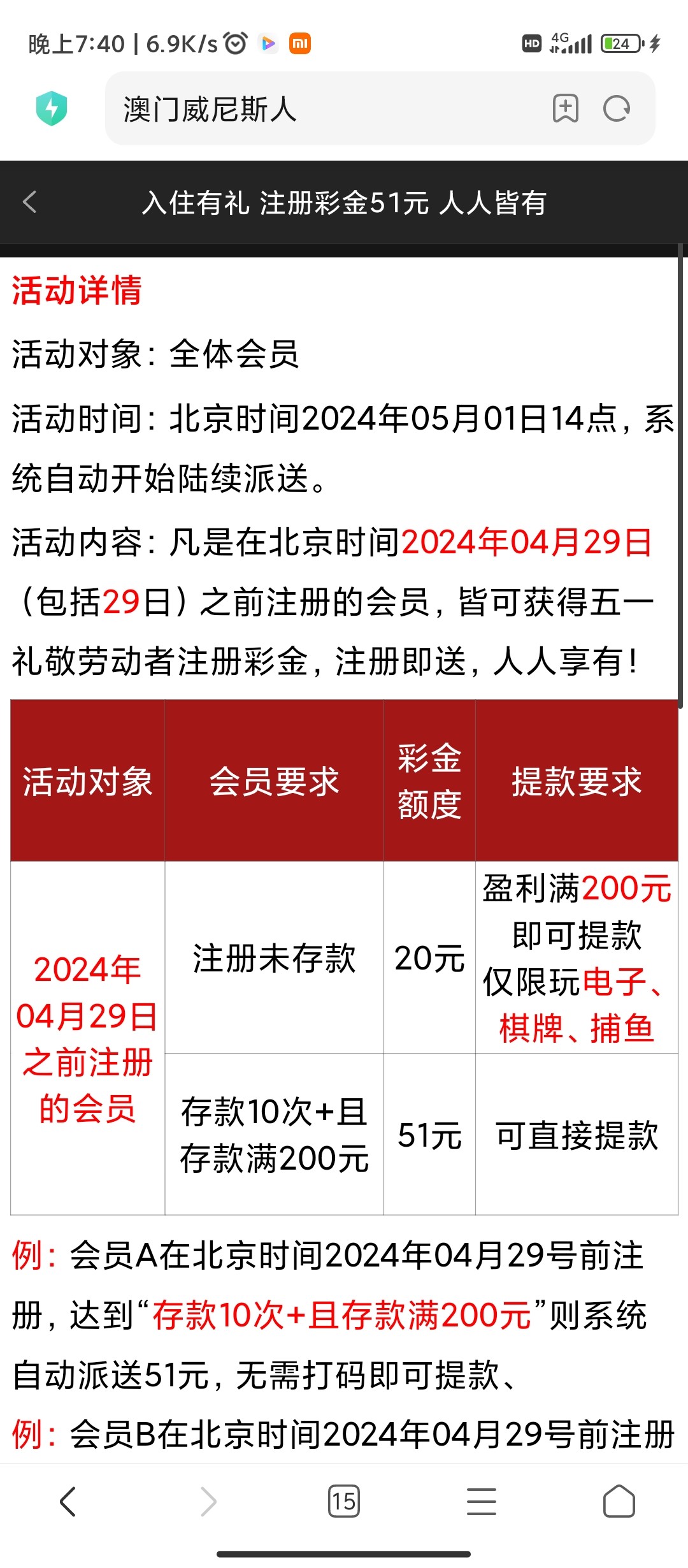Reload the current page
The image size is (688, 1568).
click(x=617, y=108)
